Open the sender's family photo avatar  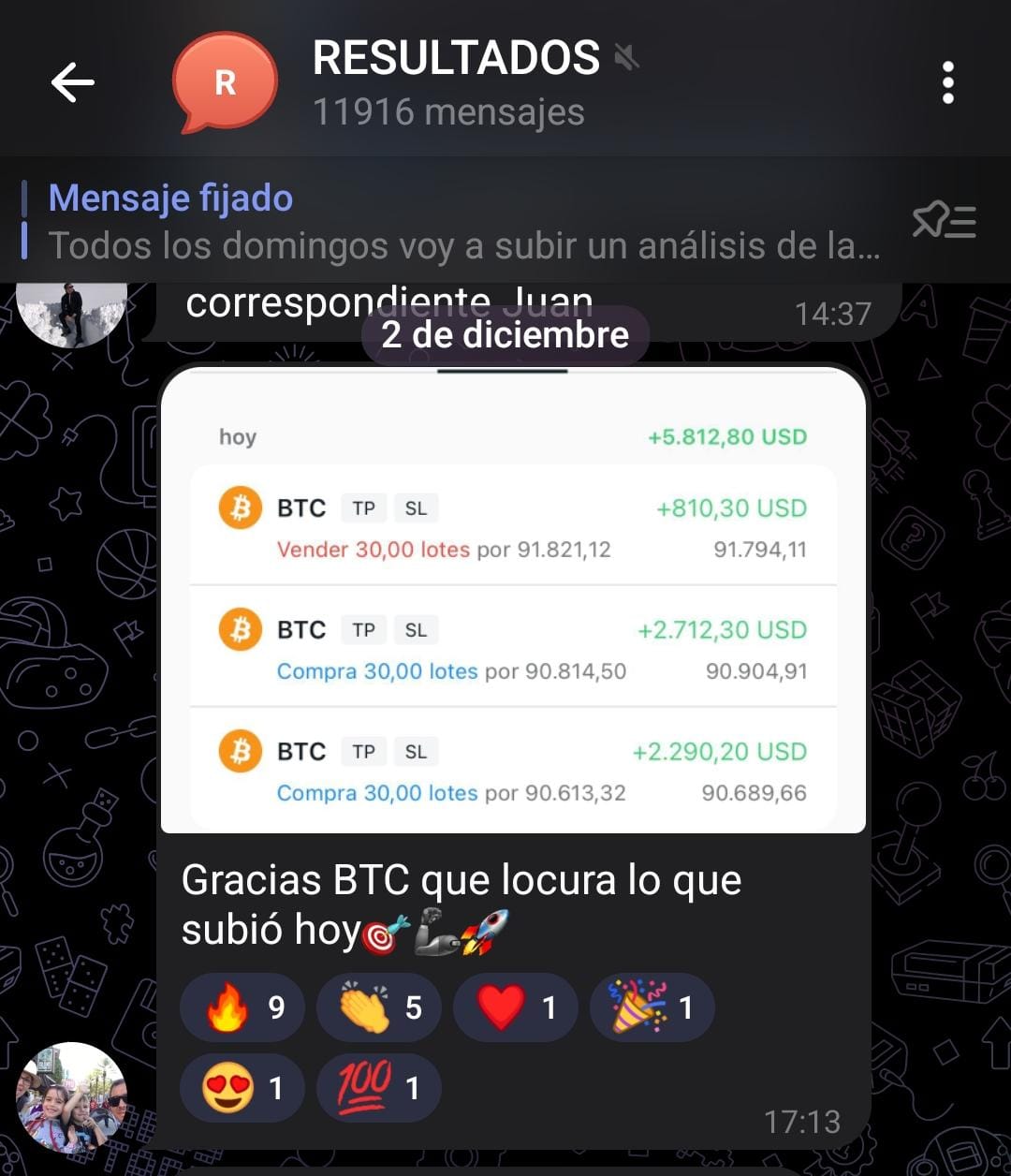coord(71,1097)
